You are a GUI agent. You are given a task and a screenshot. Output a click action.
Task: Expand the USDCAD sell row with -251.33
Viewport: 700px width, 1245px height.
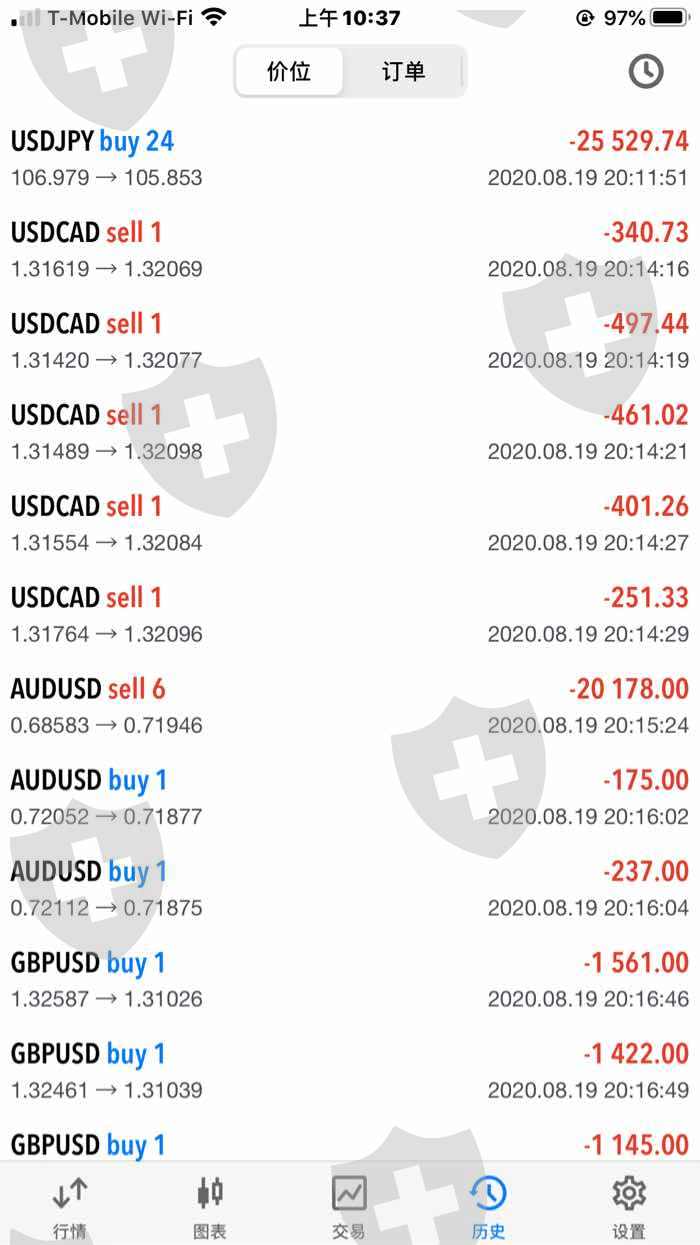pyautogui.click(x=350, y=615)
